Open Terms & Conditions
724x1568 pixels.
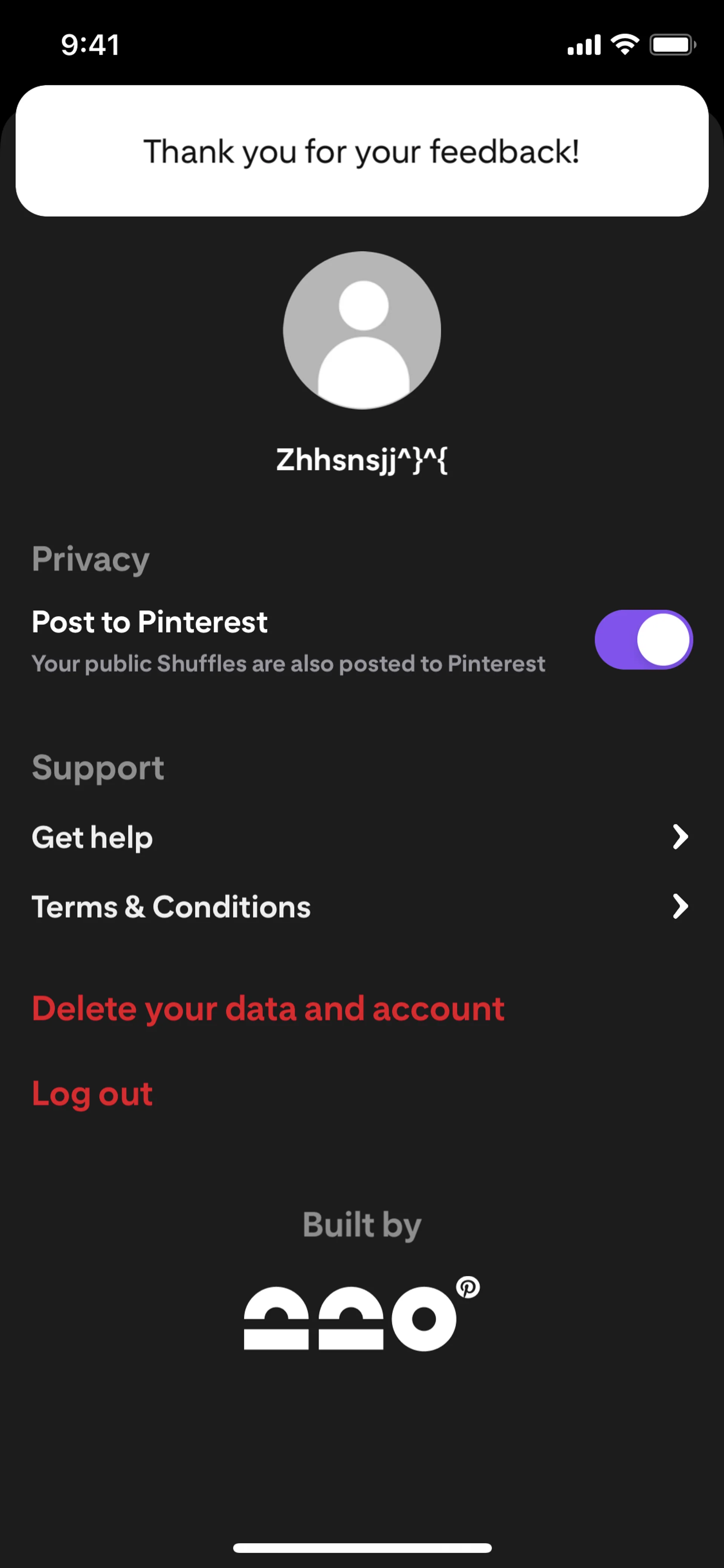pos(361,906)
